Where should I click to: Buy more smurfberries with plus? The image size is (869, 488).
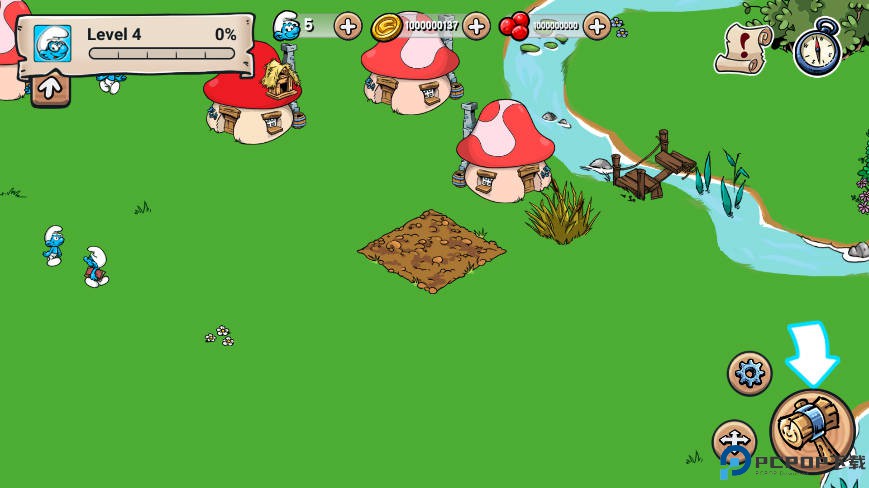click(x=596, y=26)
